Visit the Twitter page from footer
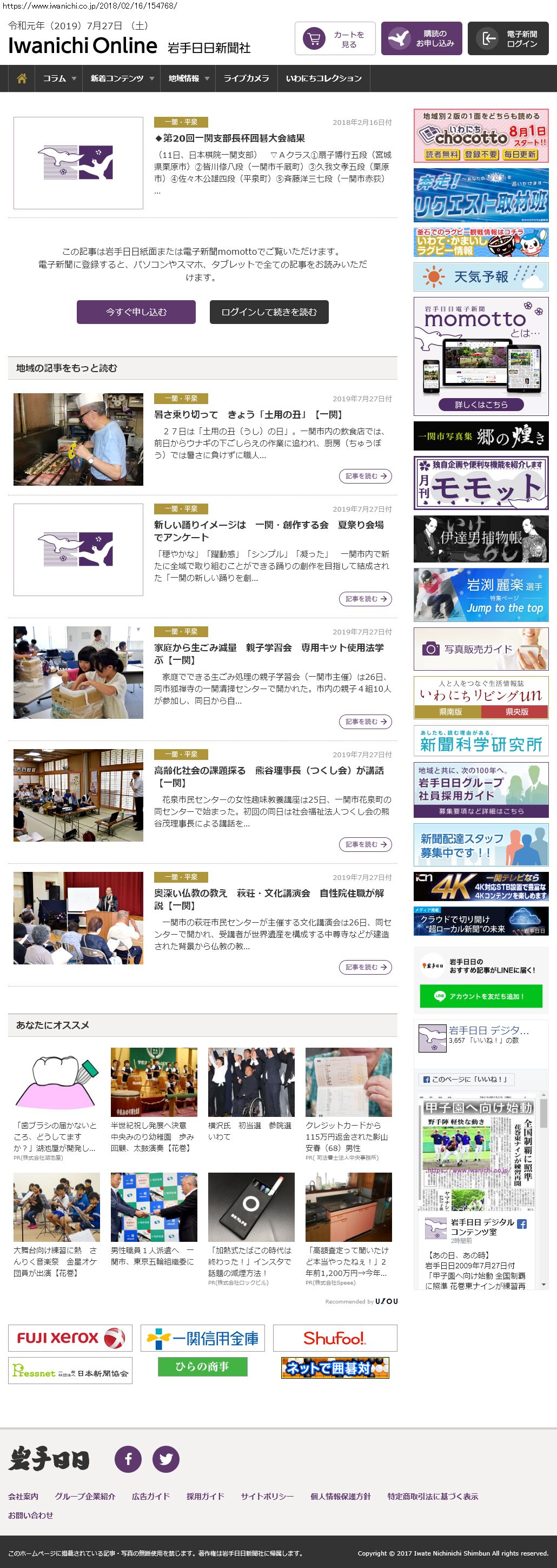Viewport: 557px width, 1568px height. coord(165,1459)
